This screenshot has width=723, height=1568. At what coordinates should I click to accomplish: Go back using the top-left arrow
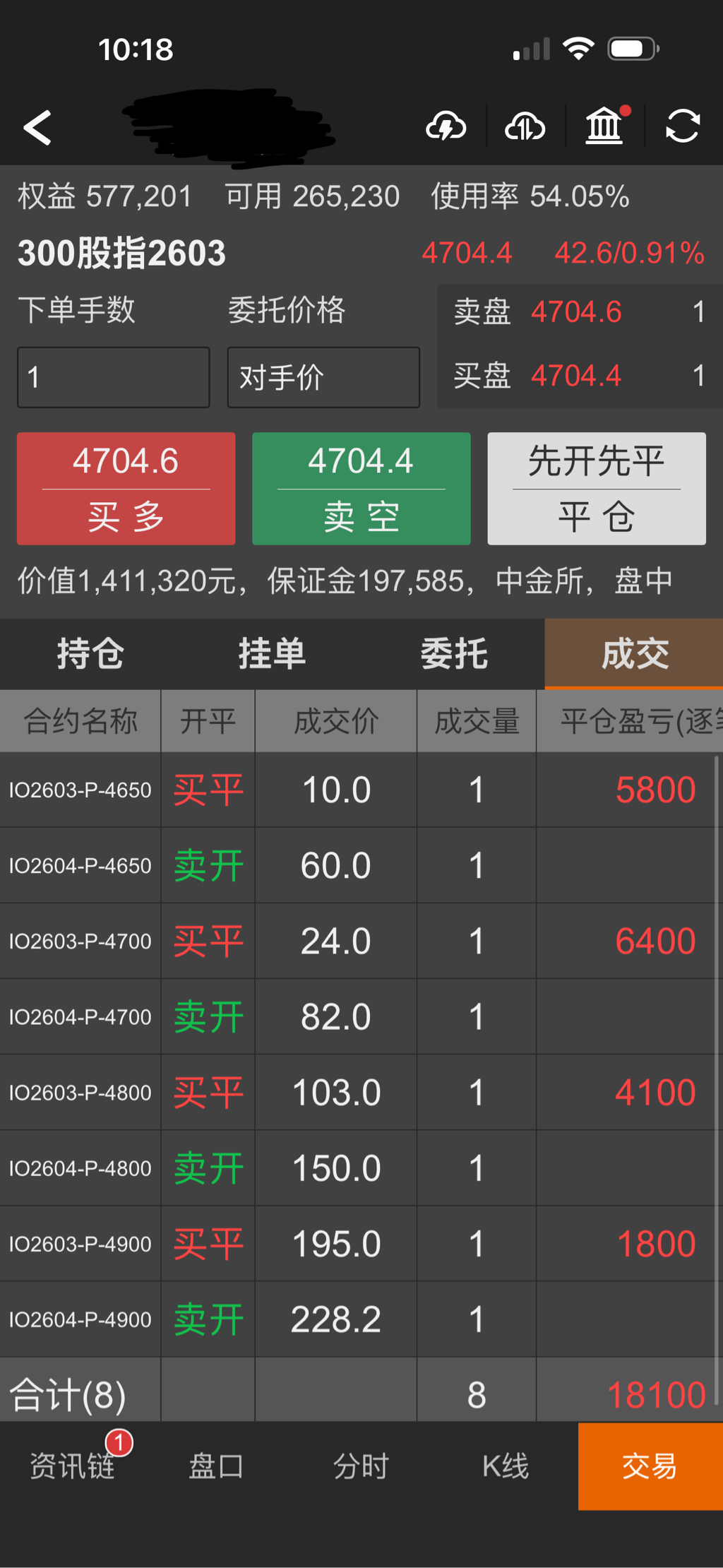coord(37,128)
